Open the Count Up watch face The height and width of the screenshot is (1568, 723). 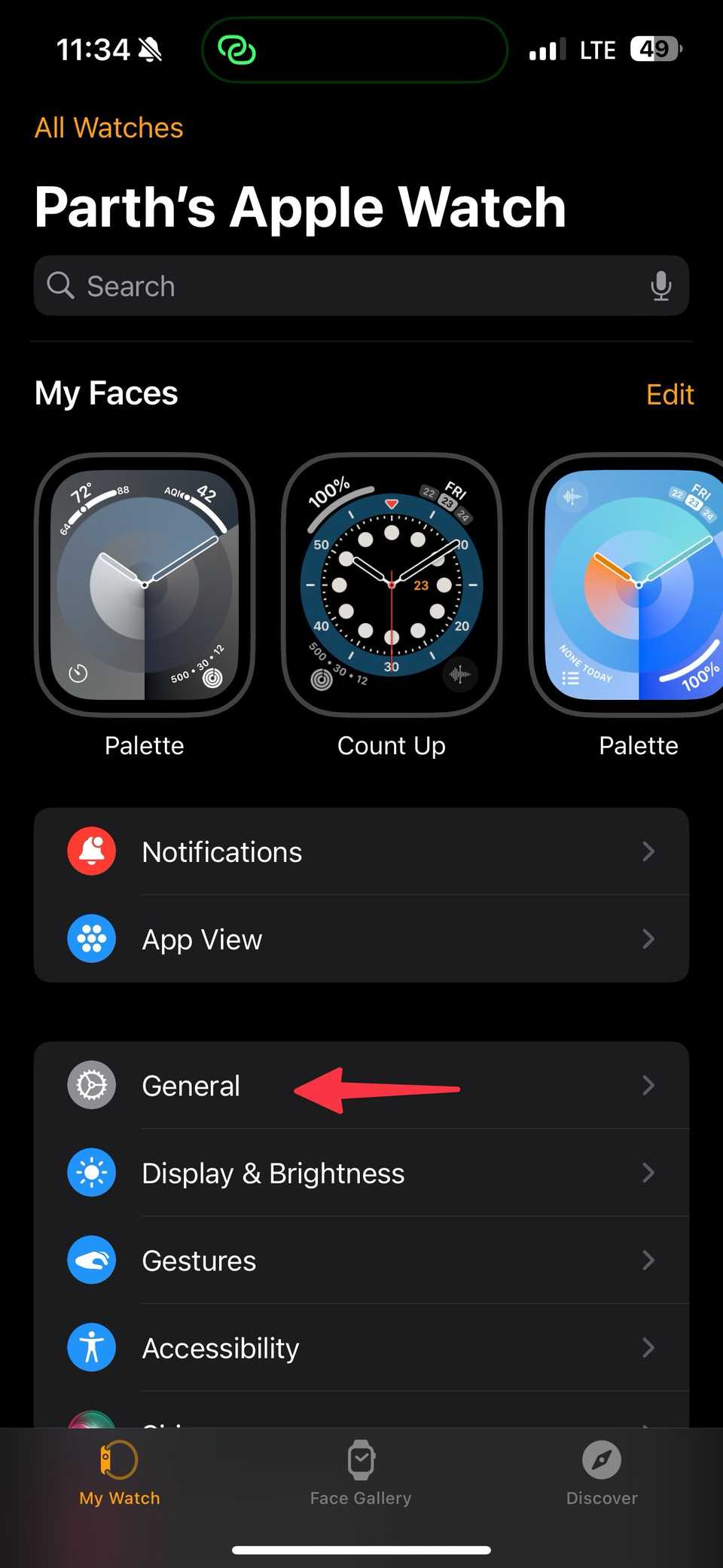click(x=392, y=585)
